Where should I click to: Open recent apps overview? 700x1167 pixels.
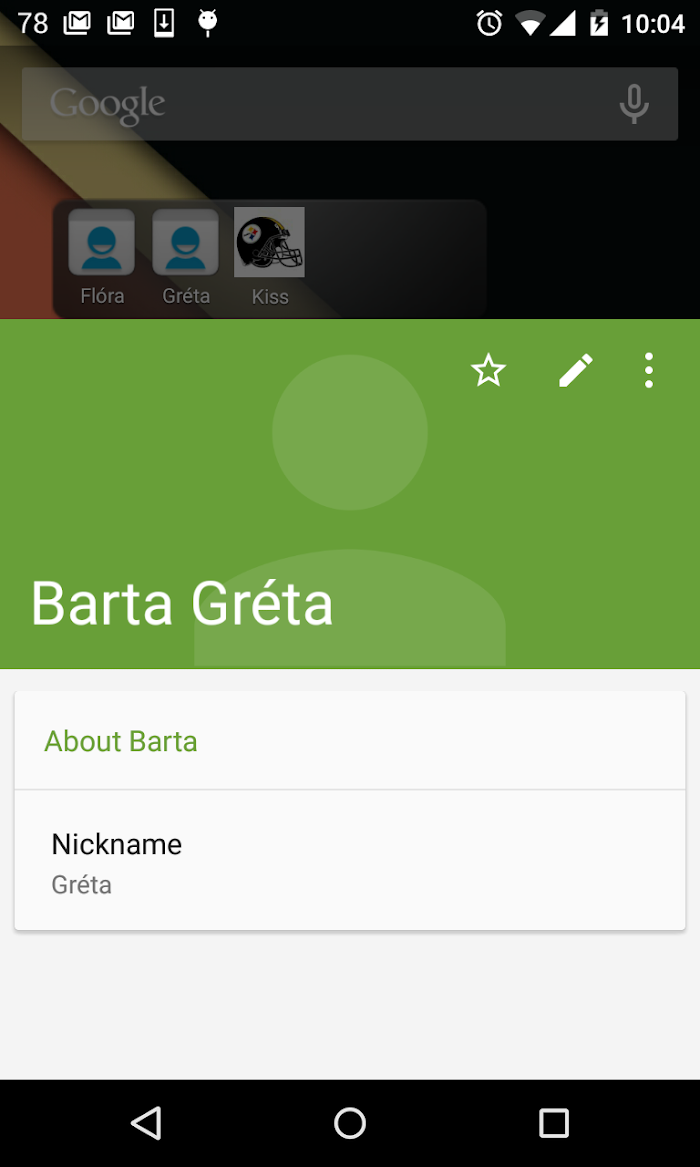pos(553,1122)
